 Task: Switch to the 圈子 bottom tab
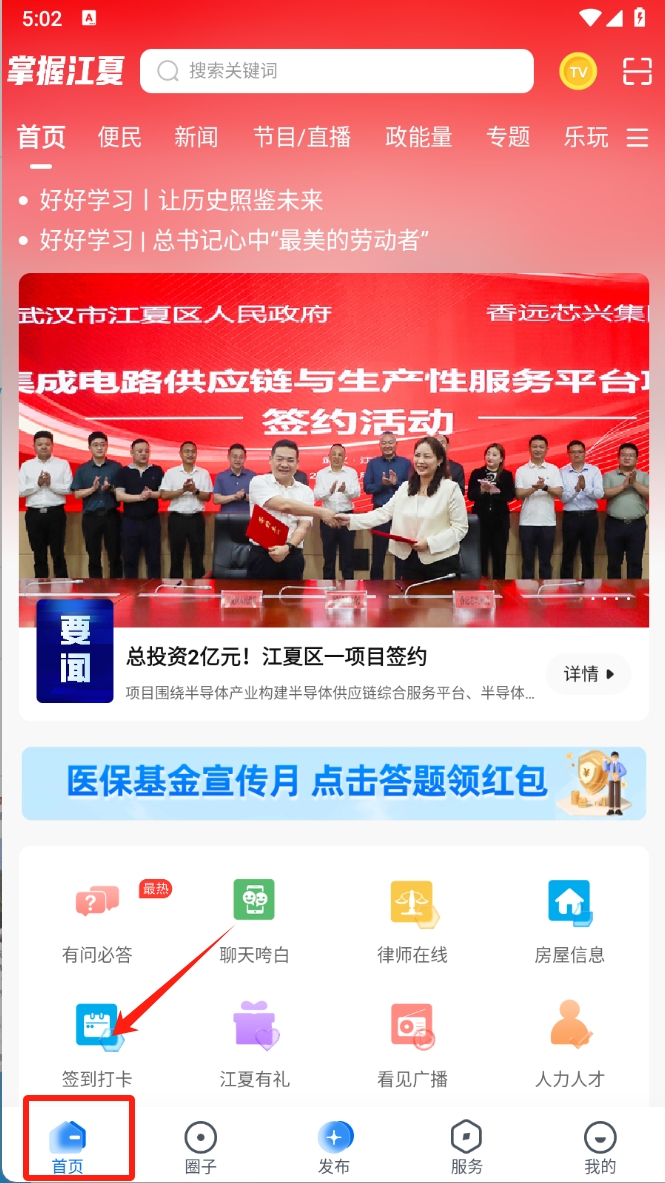click(x=201, y=1147)
